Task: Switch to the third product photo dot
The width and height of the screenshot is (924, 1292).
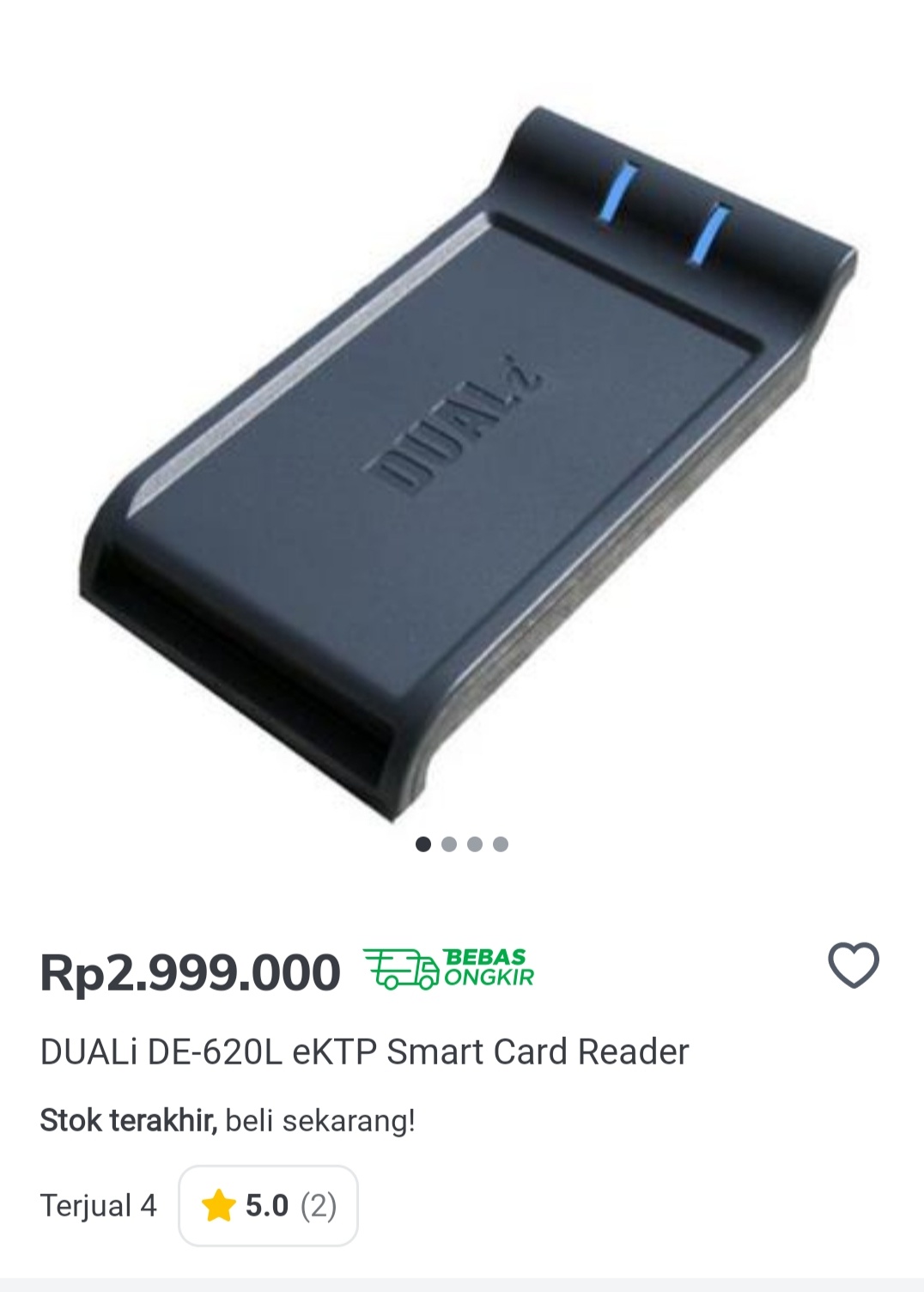Action: pos(473,844)
